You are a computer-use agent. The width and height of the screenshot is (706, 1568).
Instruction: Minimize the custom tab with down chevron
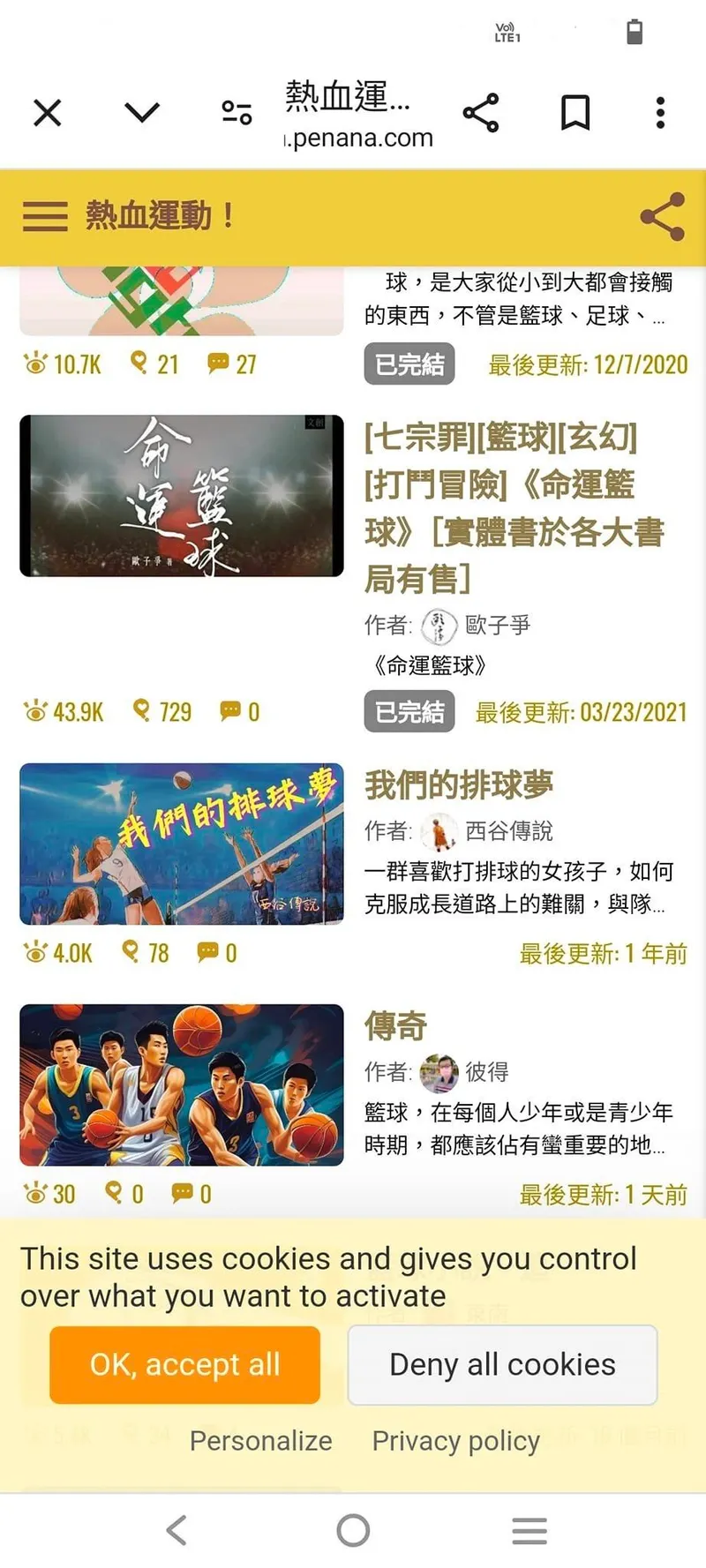coord(142,112)
